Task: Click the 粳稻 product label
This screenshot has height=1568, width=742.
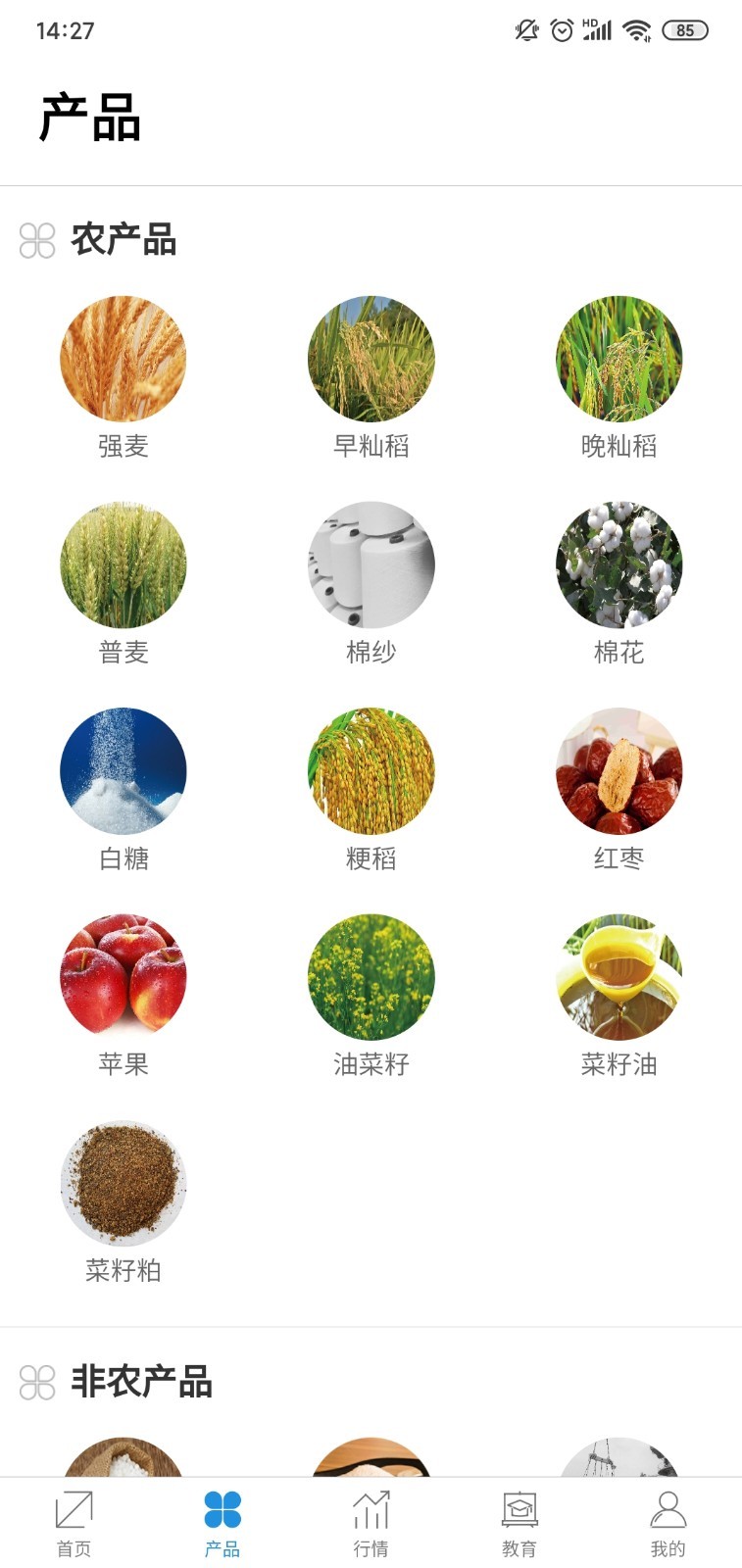Action: (x=371, y=859)
